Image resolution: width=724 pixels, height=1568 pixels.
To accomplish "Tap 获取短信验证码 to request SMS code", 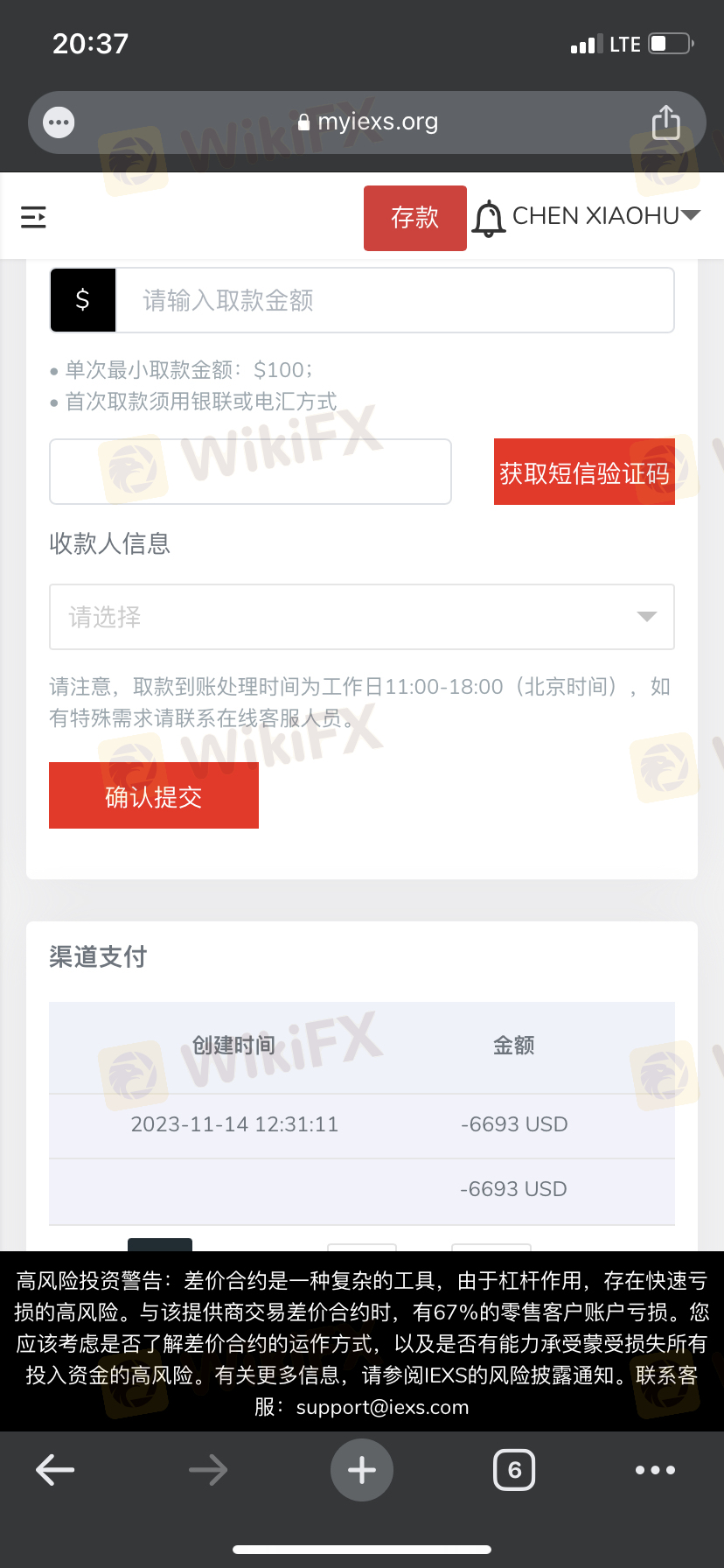I will 584,472.
